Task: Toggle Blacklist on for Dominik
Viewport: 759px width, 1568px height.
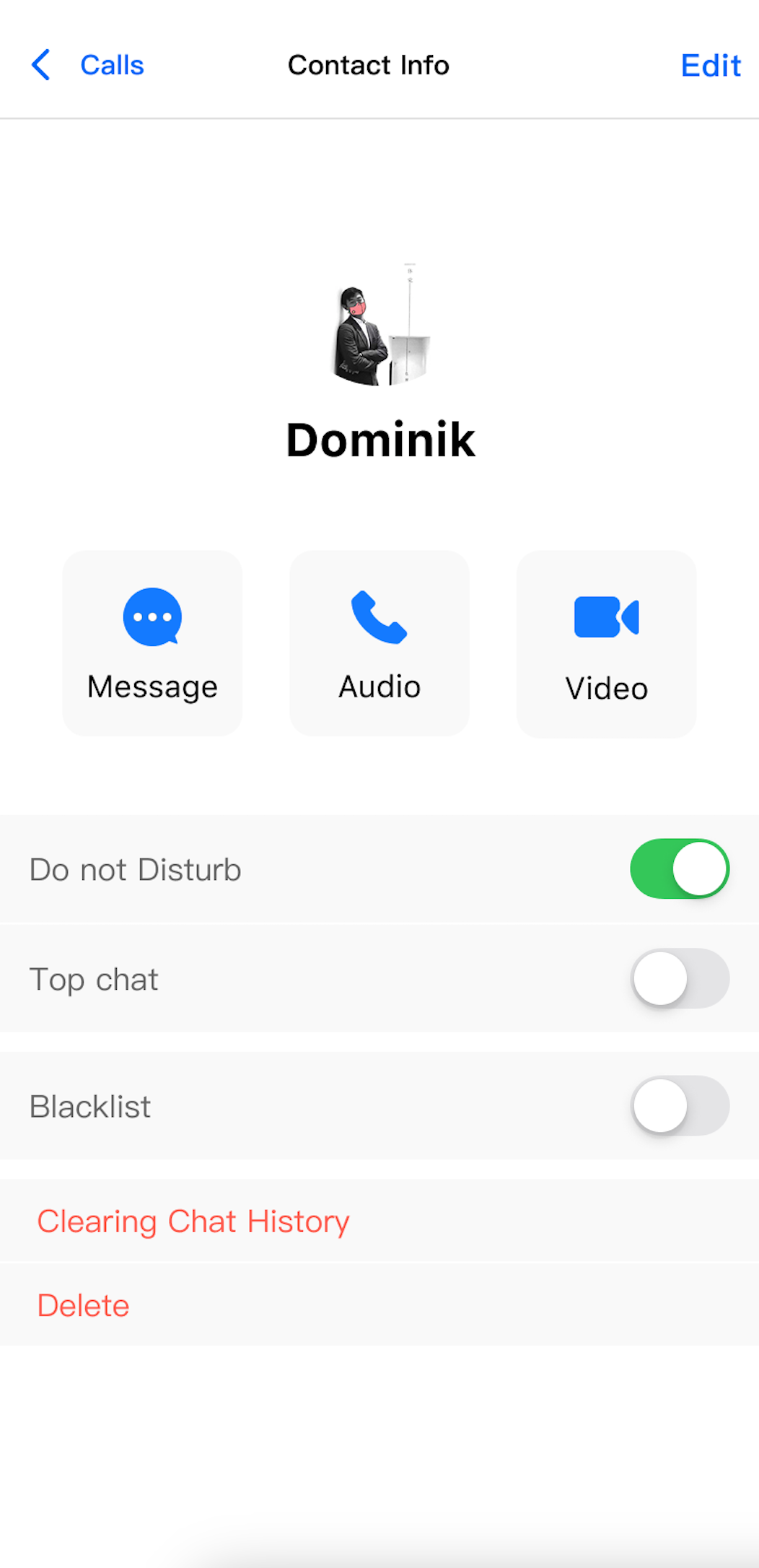Action: pyautogui.click(x=680, y=1105)
